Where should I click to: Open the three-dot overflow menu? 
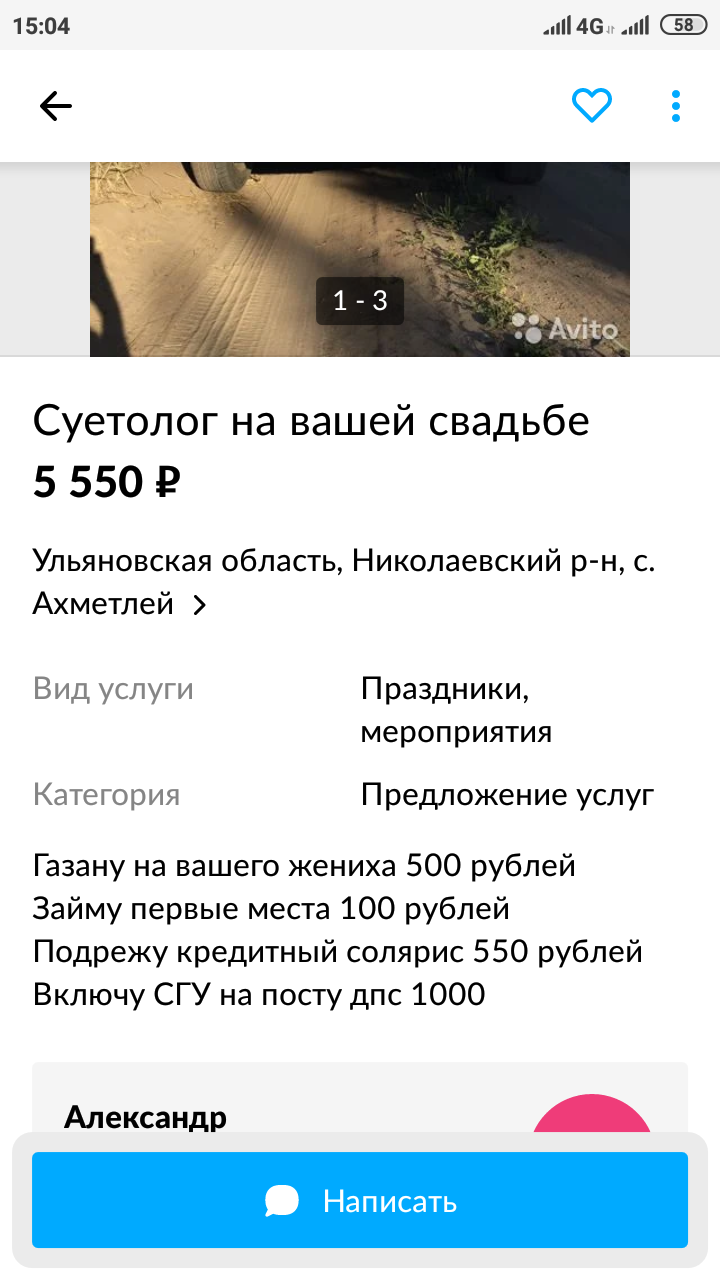pyautogui.click(x=676, y=106)
